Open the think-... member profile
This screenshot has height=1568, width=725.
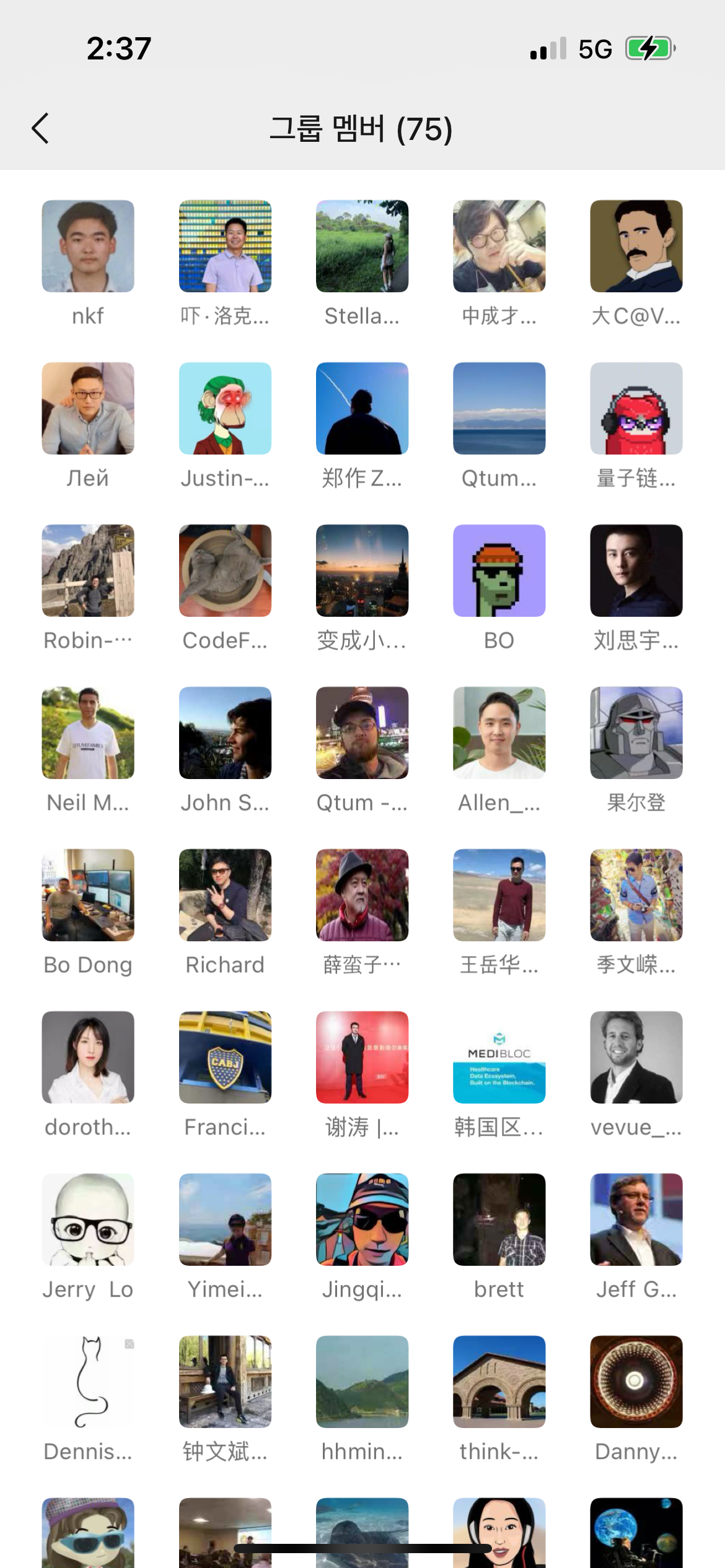point(499,1382)
